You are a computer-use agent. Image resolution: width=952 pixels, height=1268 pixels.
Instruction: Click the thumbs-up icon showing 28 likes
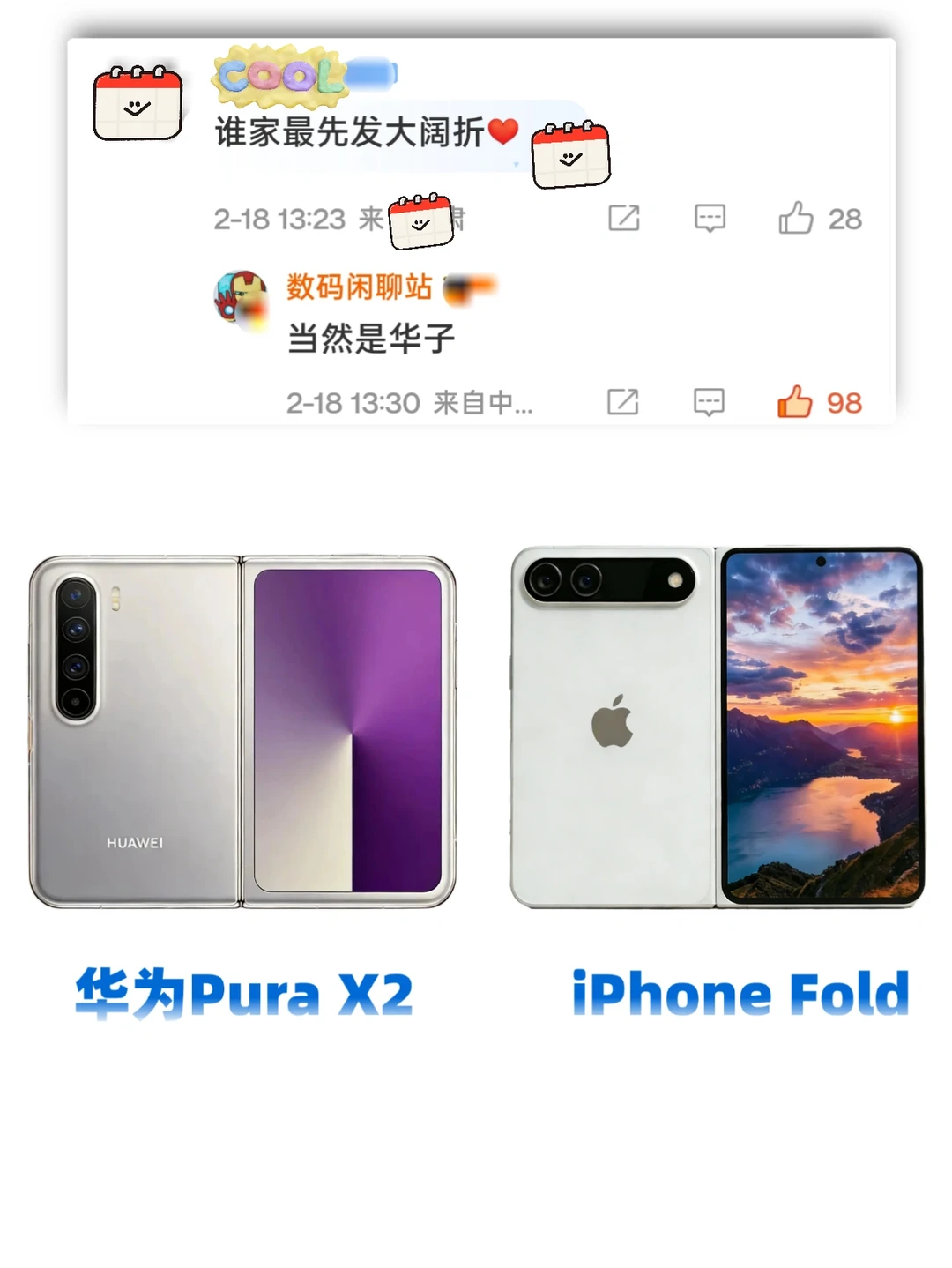click(799, 220)
